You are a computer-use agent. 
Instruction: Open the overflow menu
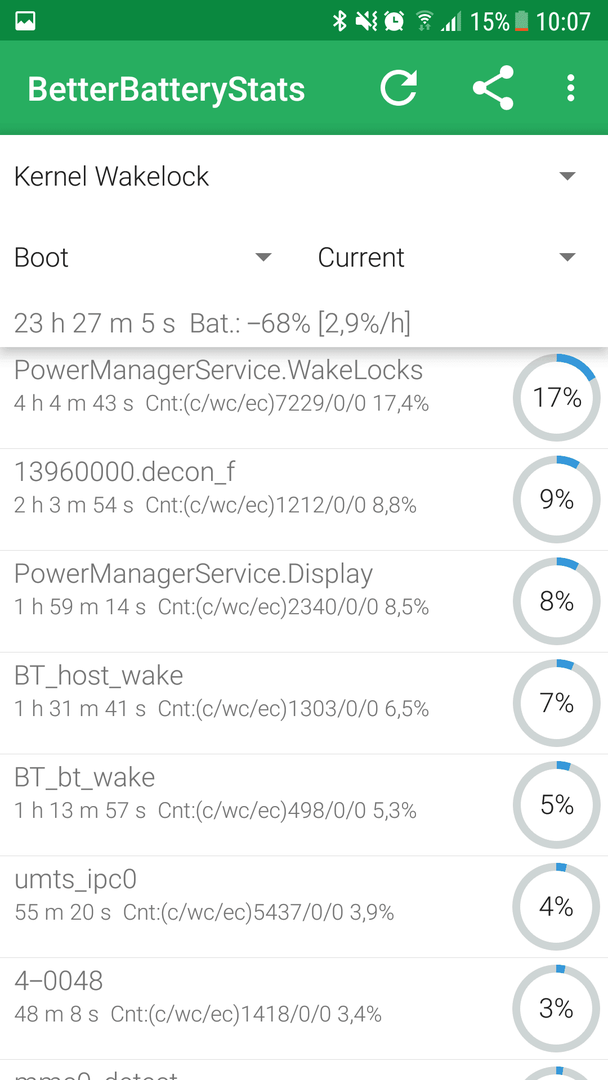point(570,88)
